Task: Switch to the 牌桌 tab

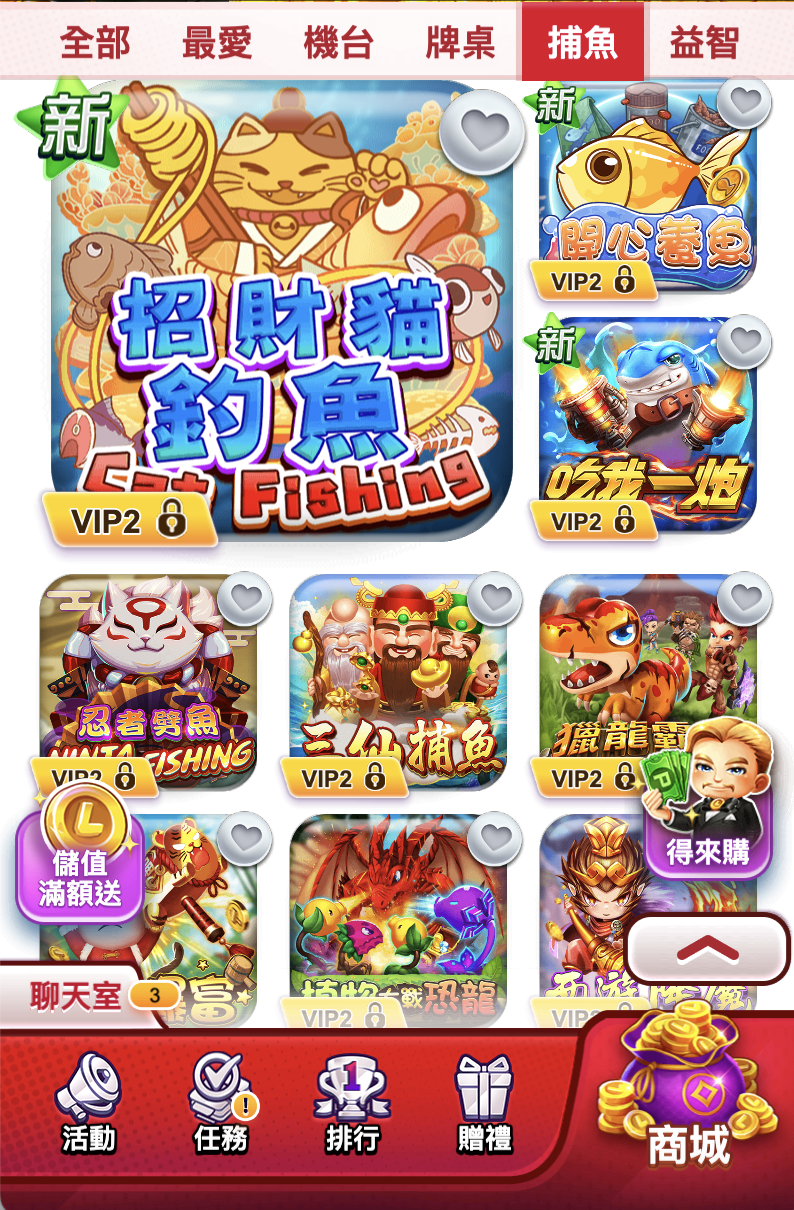Action: (460, 44)
